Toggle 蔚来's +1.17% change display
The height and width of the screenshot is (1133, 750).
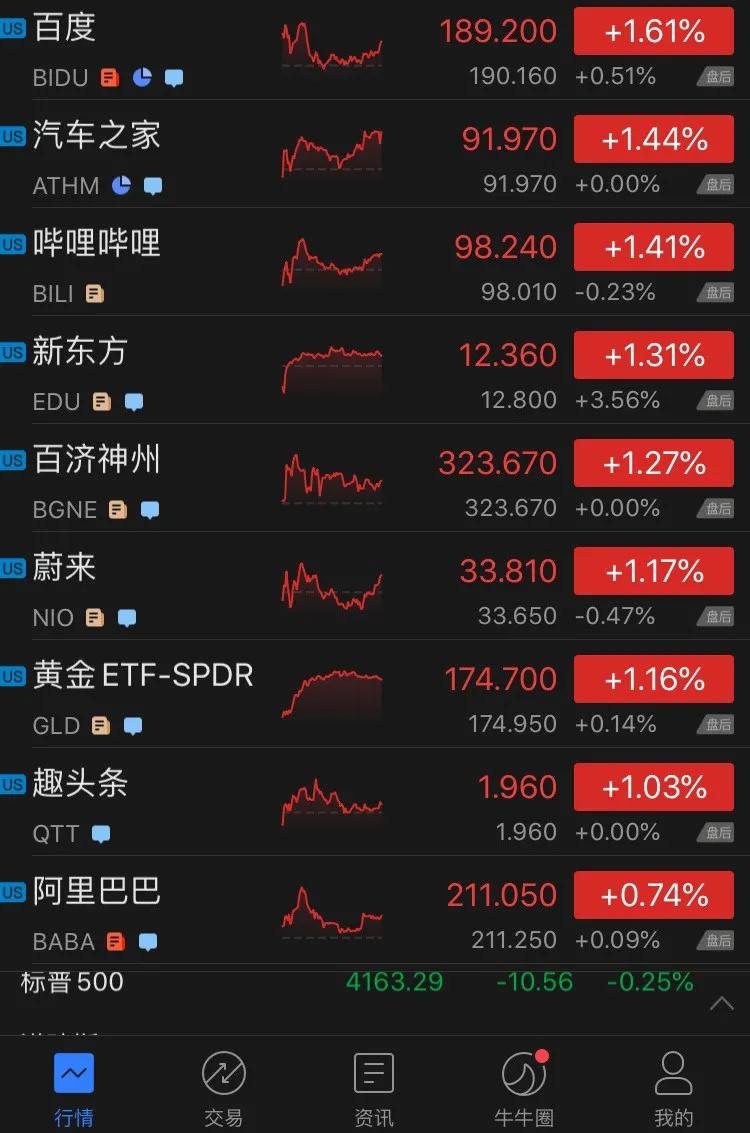[x=654, y=571]
